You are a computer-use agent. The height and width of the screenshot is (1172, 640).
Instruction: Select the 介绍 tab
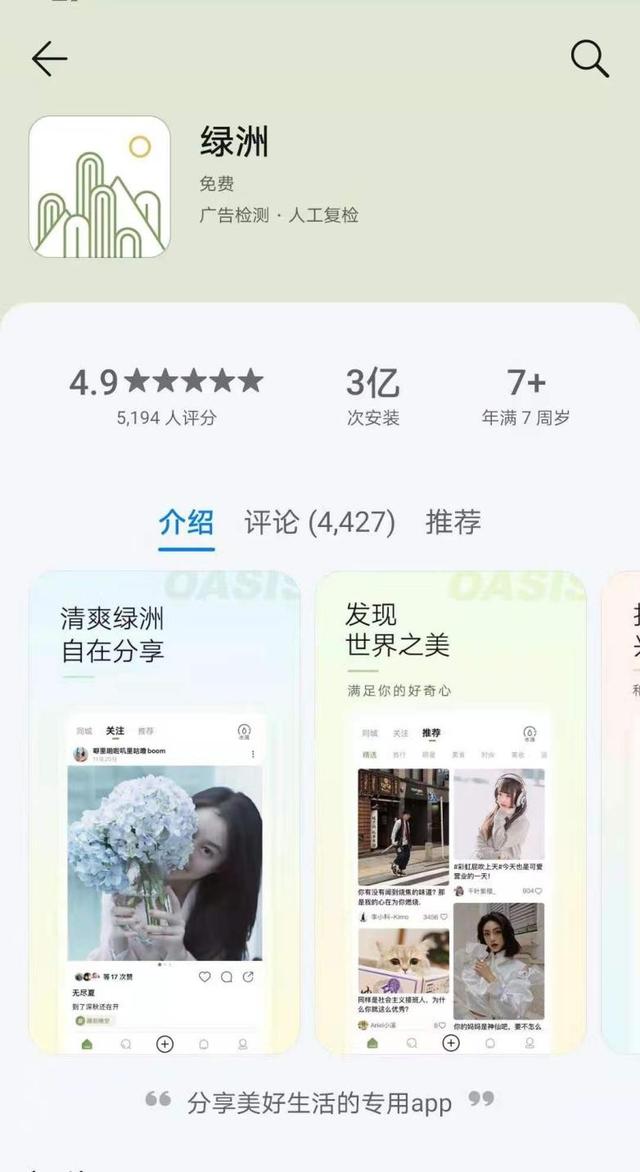click(186, 522)
